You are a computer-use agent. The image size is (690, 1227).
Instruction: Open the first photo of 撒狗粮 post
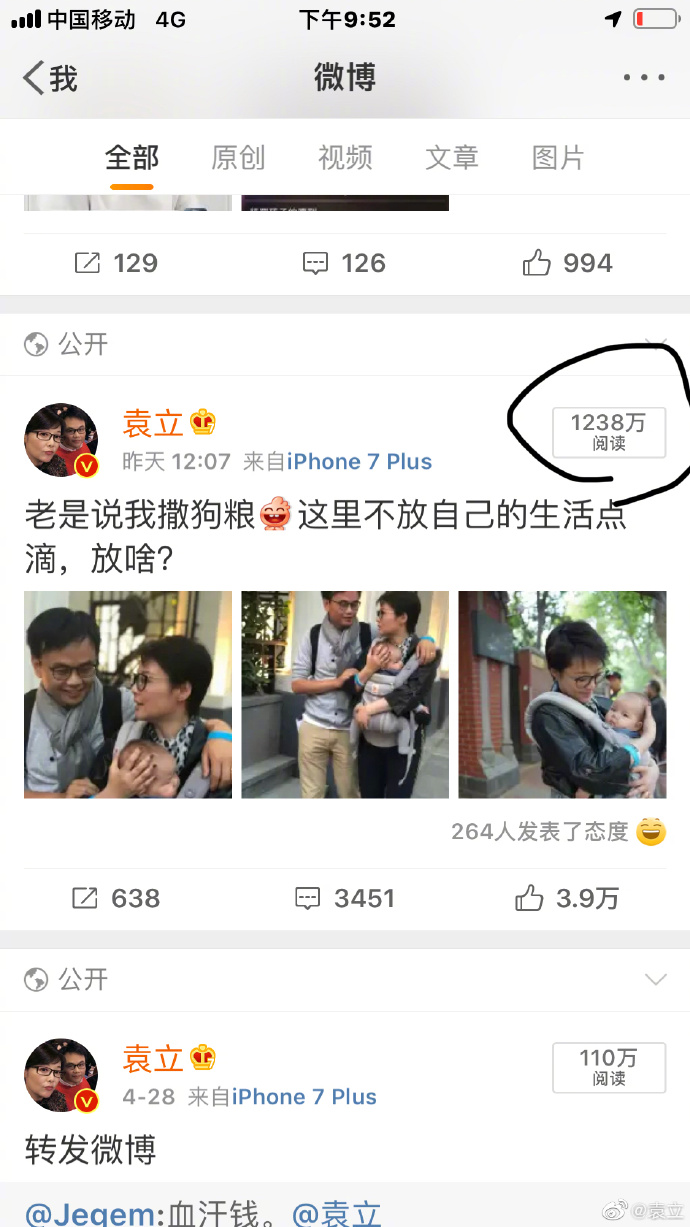tap(128, 694)
